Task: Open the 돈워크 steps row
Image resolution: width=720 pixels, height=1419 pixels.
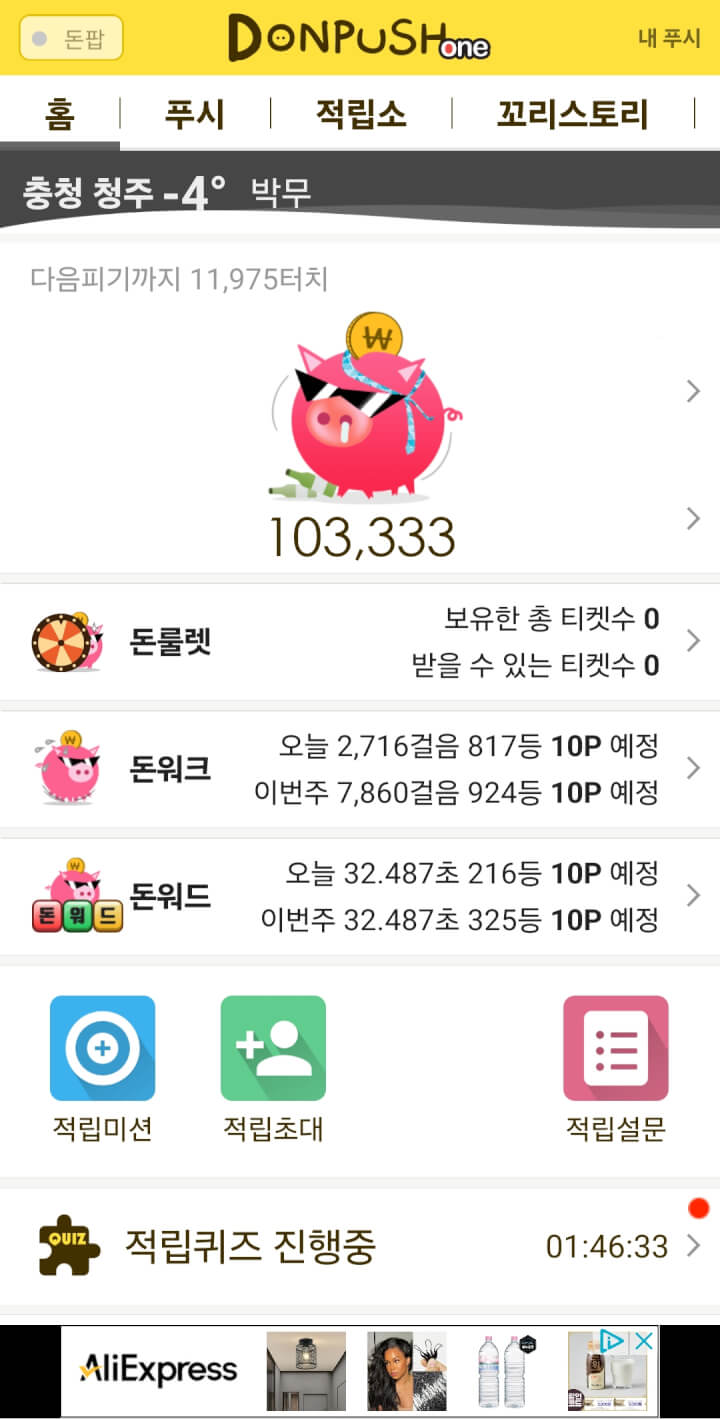Action: coord(360,768)
